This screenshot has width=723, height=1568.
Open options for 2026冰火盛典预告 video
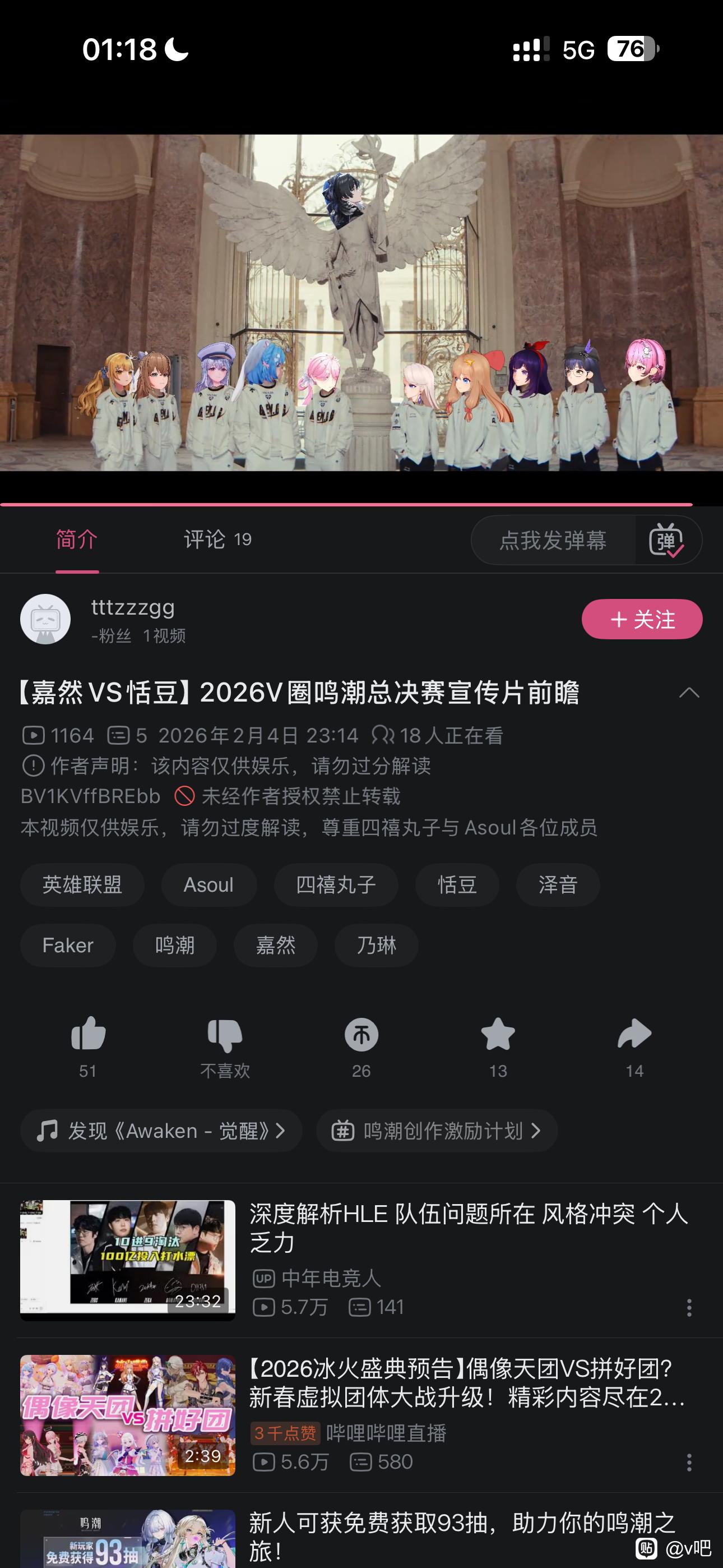689,1462
